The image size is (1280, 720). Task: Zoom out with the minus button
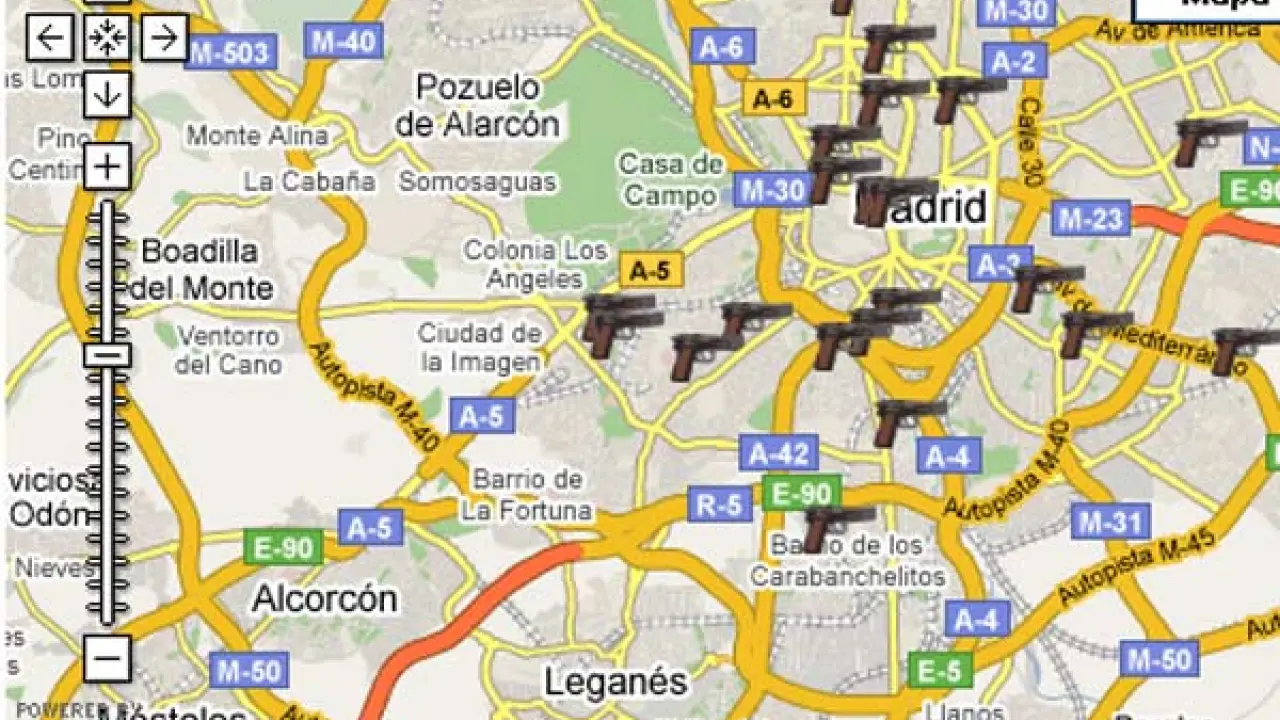coord(107,659)
